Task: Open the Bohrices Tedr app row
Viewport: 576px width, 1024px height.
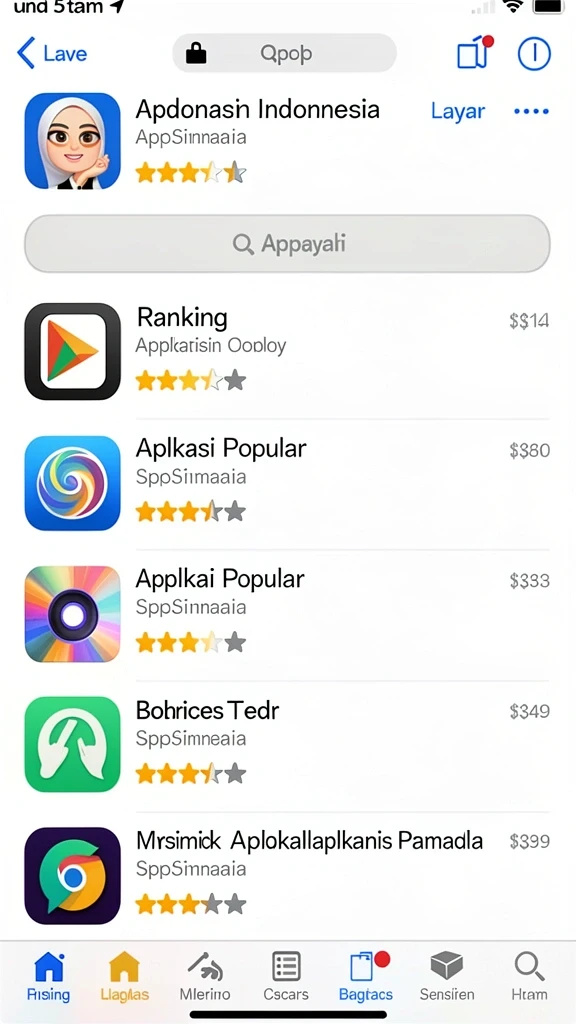Action: tap(287, 744)
